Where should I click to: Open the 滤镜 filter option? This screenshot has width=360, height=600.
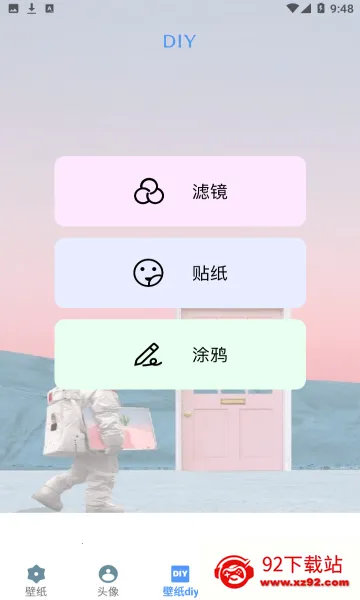[180, 191]
